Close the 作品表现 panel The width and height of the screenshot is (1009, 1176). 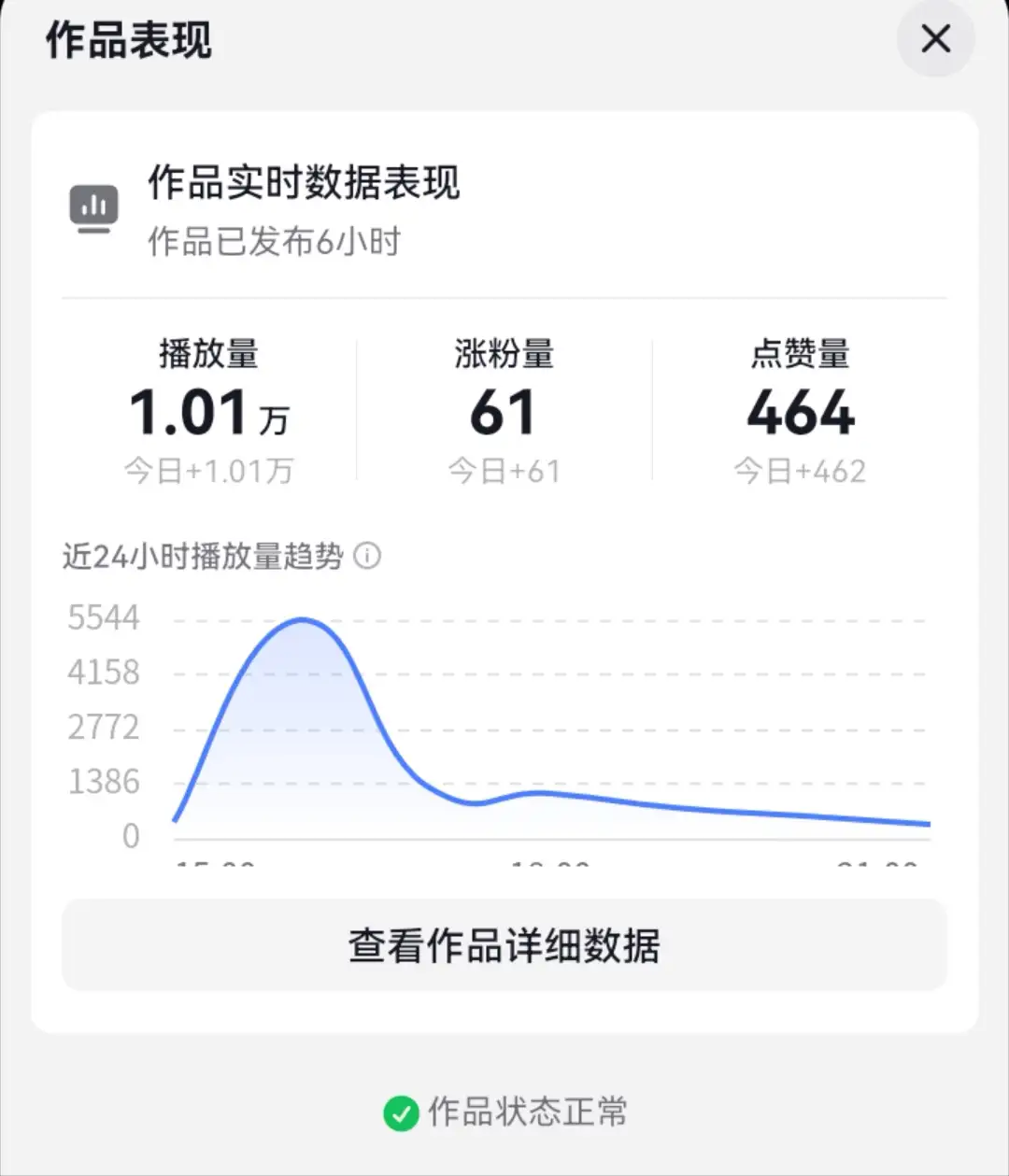pos(935,39)
